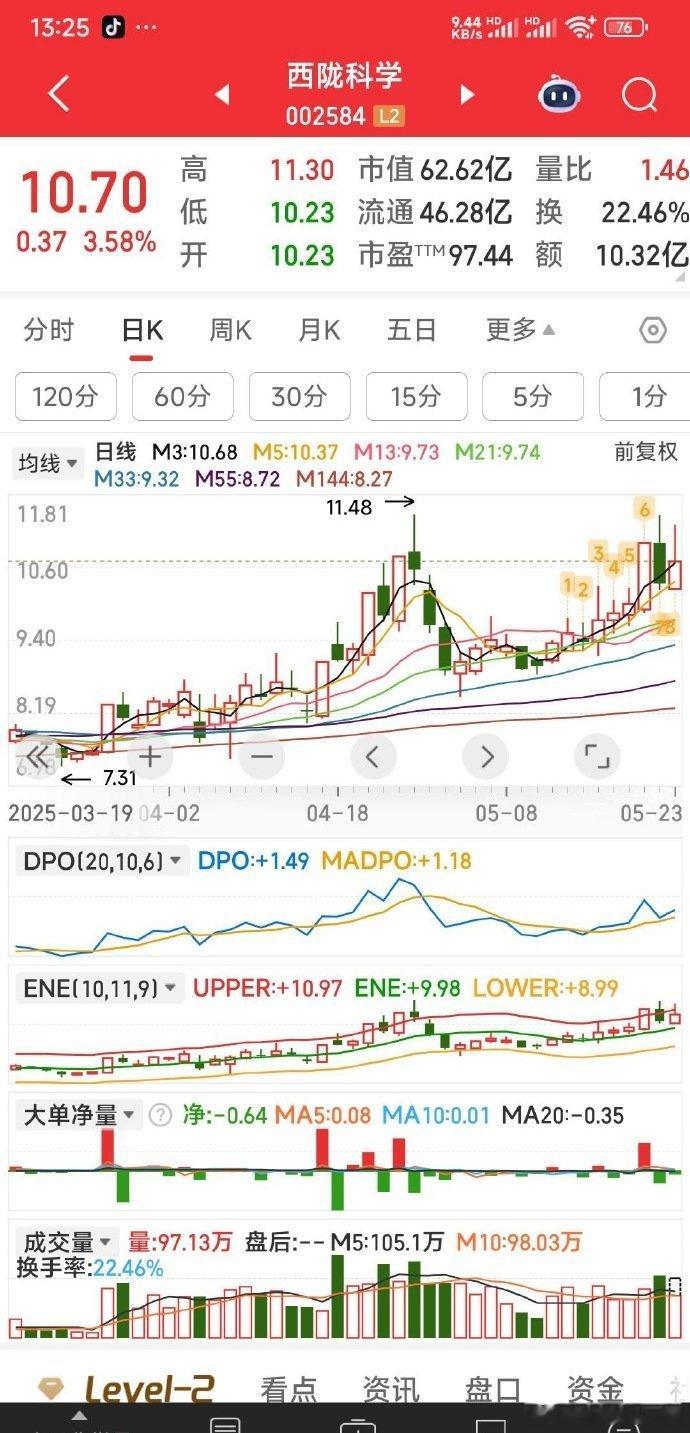
Task: Go back using the top-left arrow
Action: pyautogui.click(x=59, y=95)
